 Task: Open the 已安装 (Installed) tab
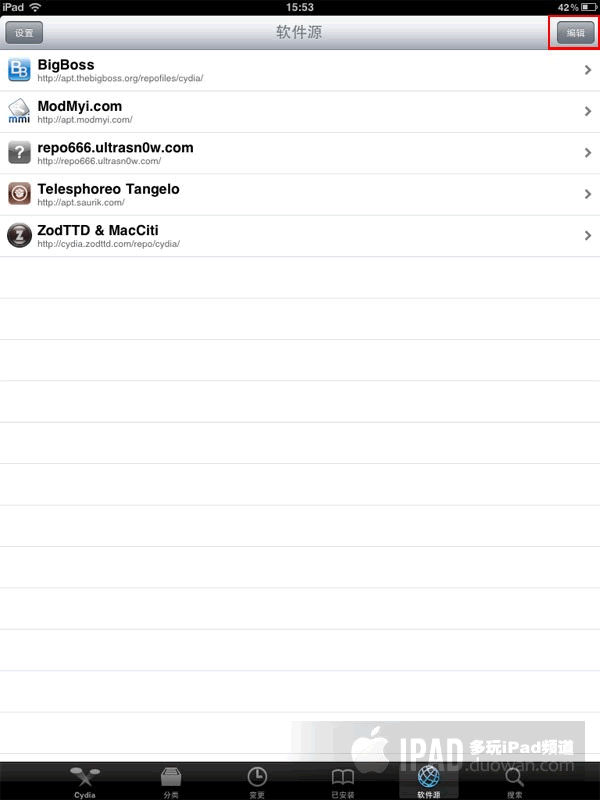tap(343, 781)
